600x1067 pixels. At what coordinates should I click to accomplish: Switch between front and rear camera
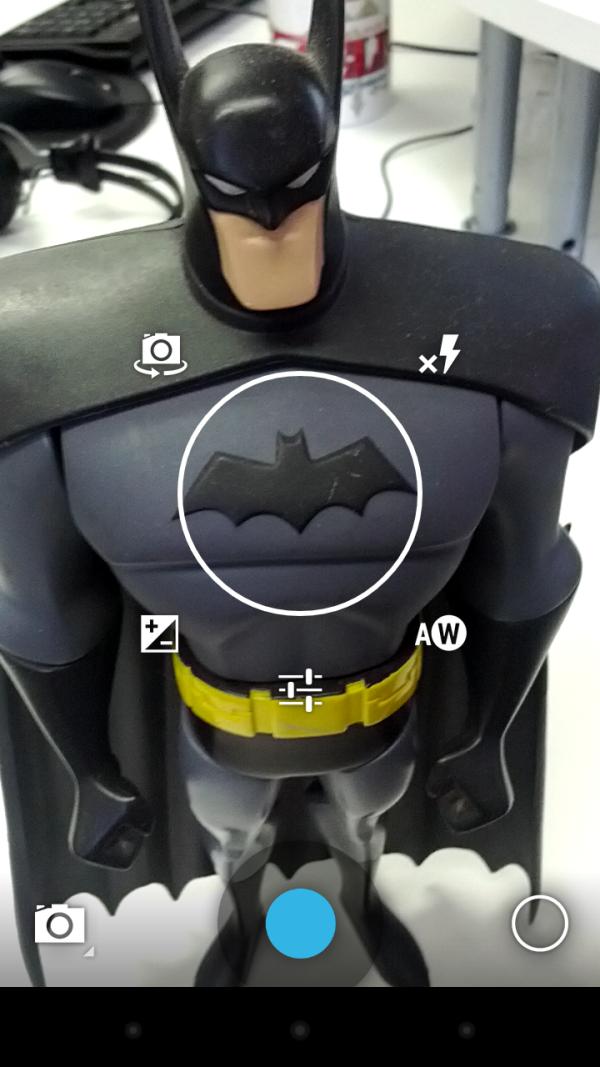pyautogui.click(x=160, y=354)
